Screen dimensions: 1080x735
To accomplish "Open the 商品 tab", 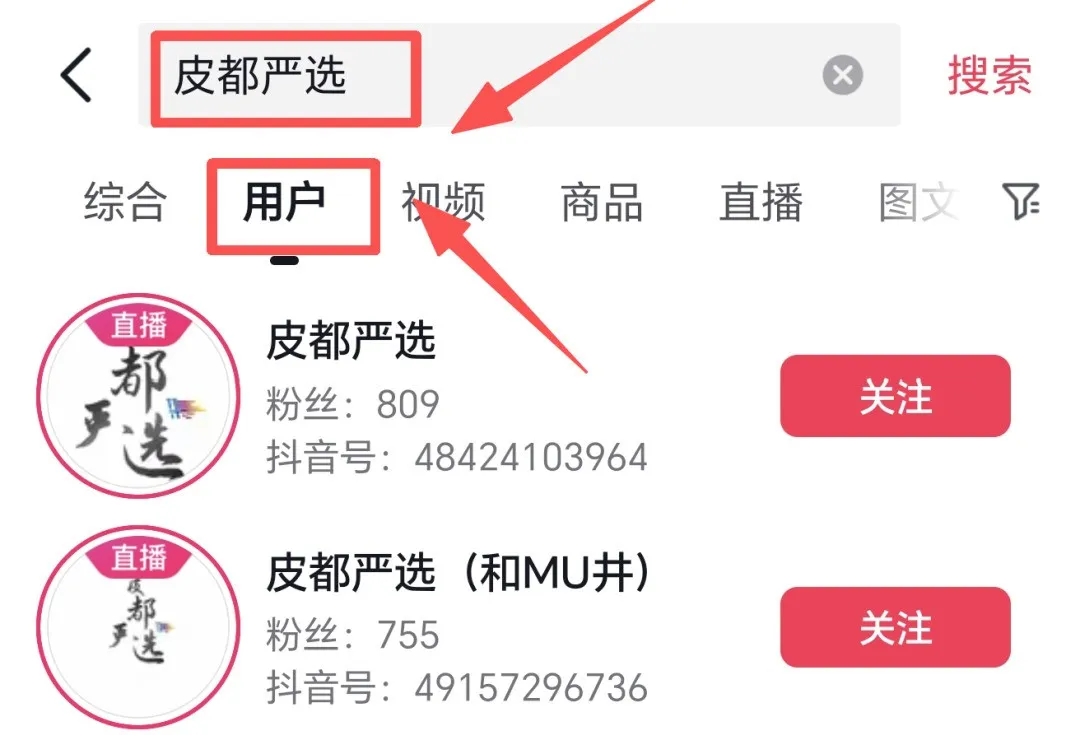I will tap(601, 203).
